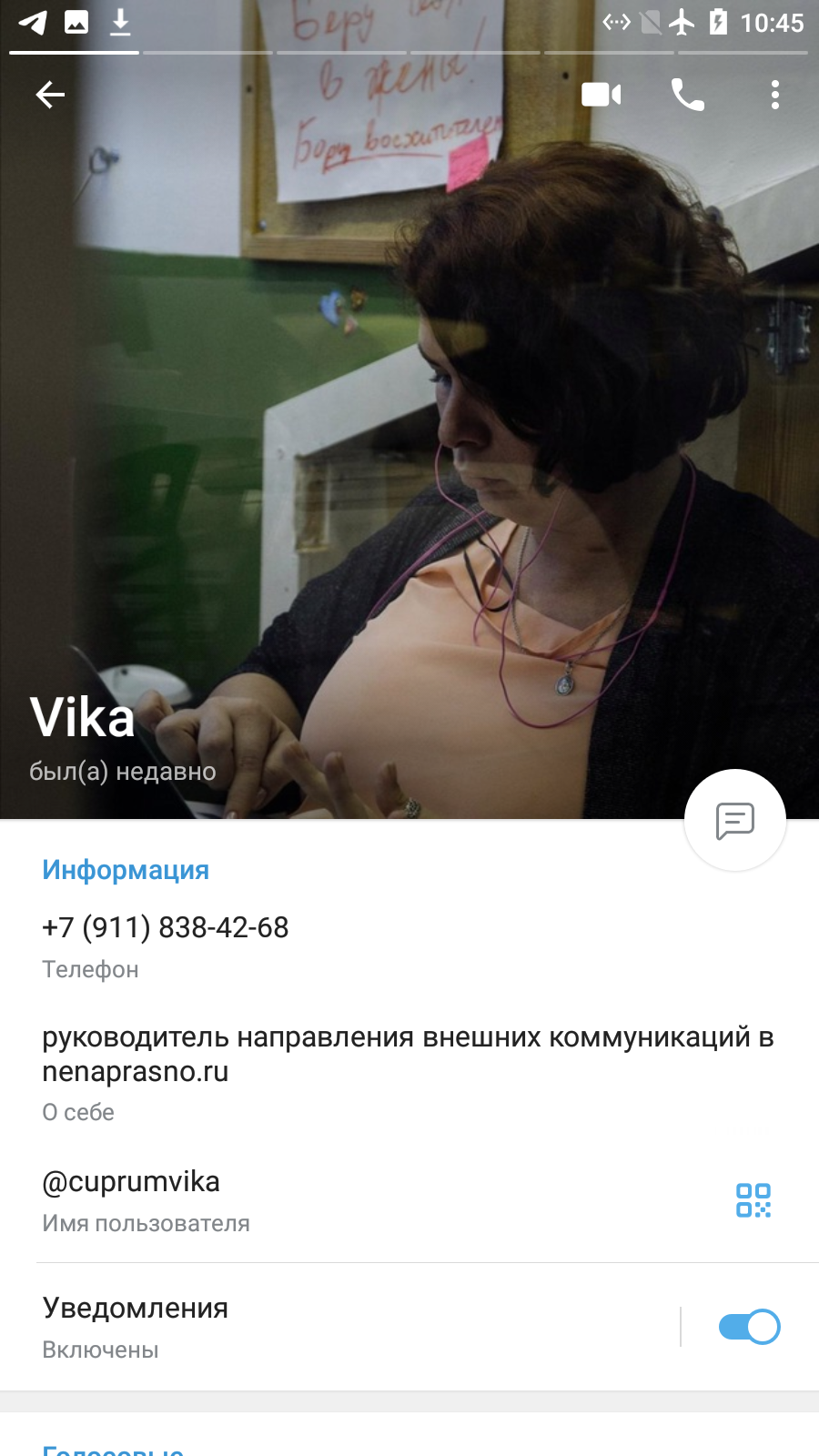Toggle the notifications switch off
The image size is (819, 1456).
749,1327
